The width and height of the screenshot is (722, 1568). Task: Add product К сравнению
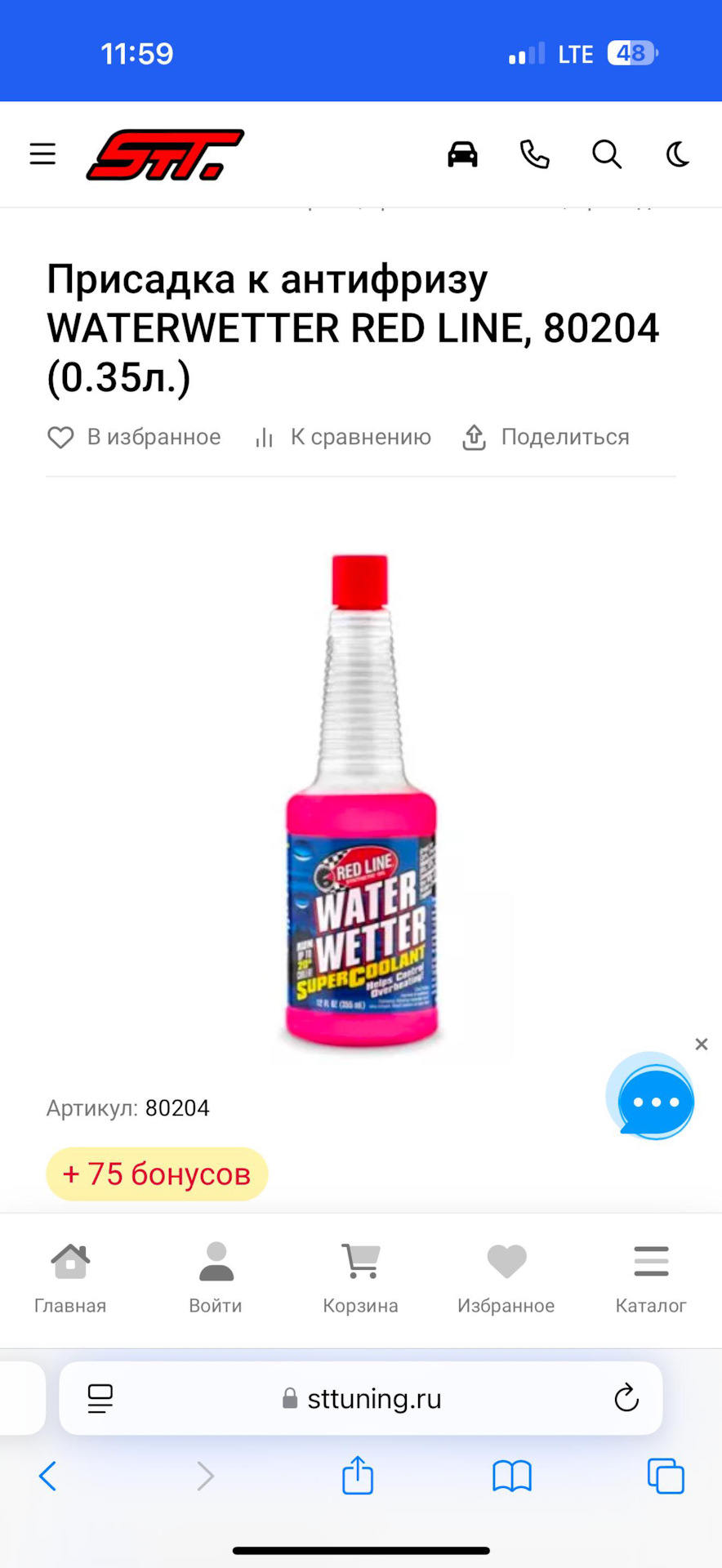coord(343,437)
